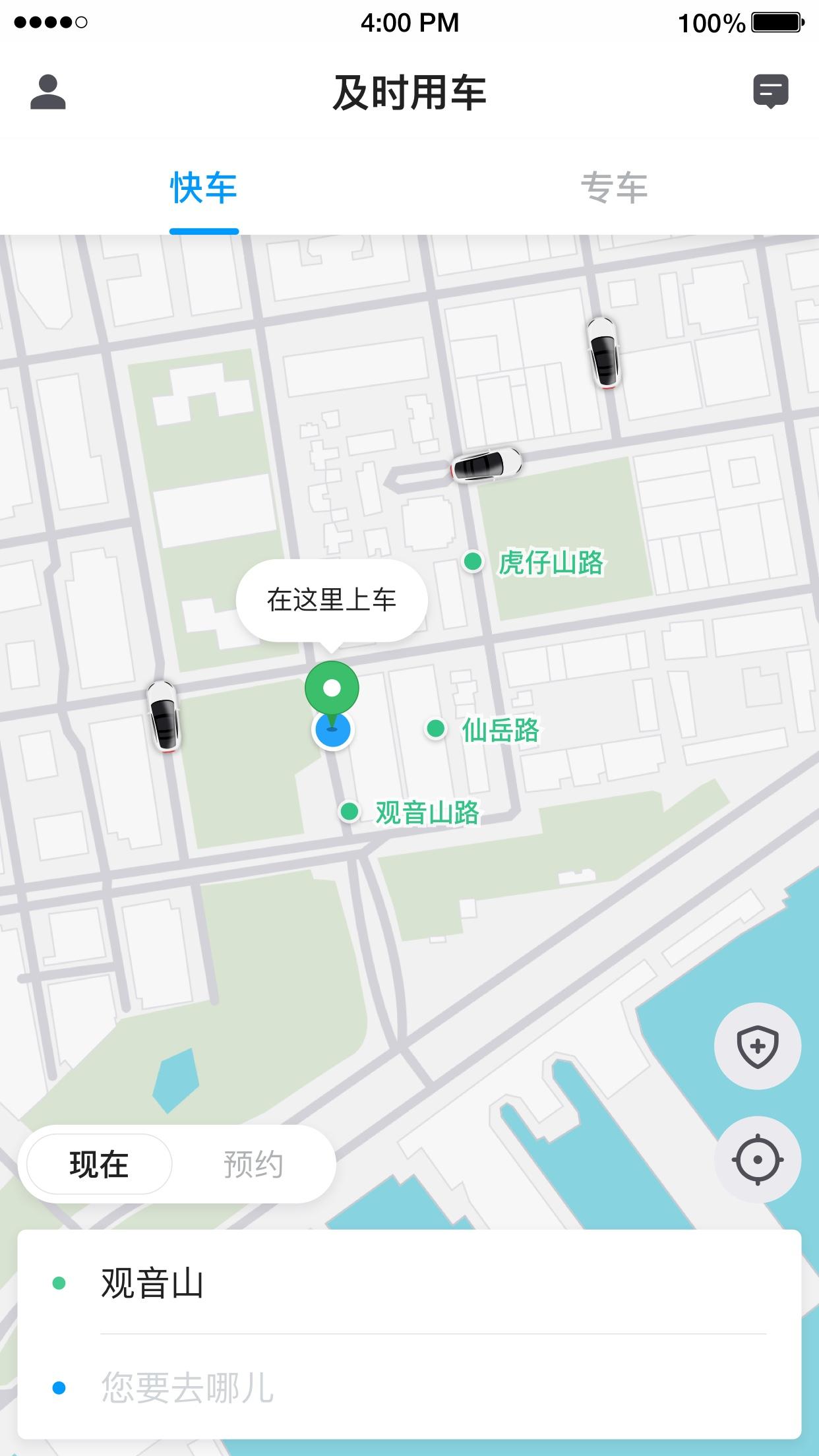Tap the 仙岳路 map label marker
819x1456 pixels.
436,729
